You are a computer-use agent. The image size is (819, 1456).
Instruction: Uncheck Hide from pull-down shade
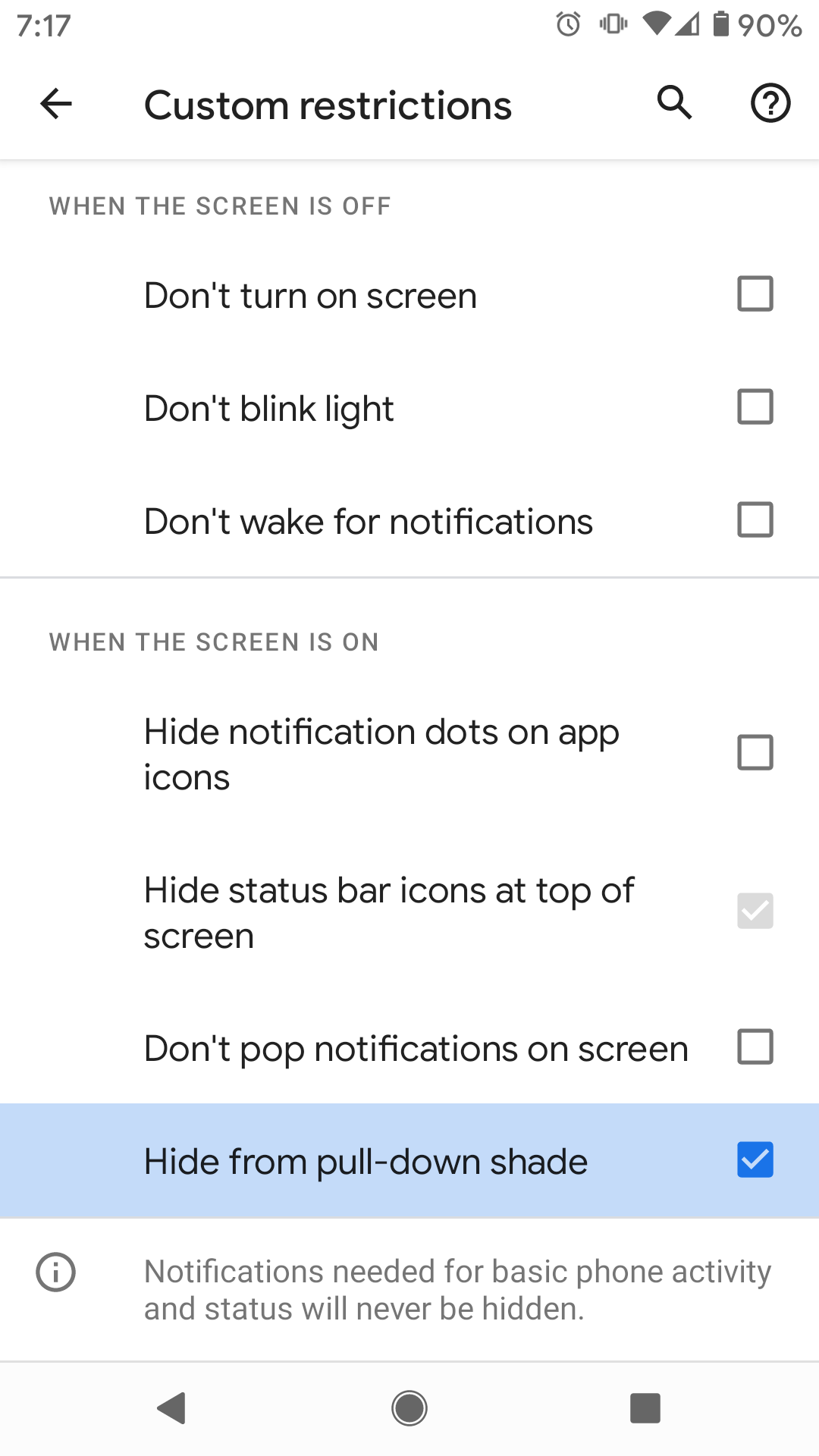point(409,1161)
